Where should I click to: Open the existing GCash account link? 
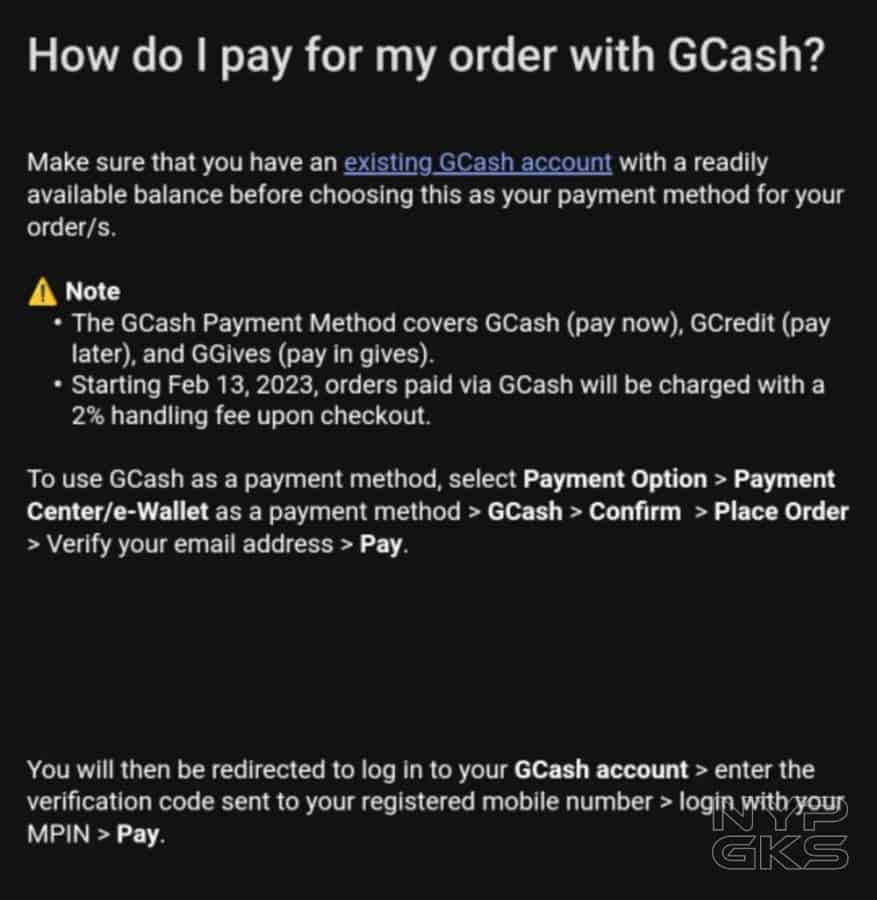(x=477, y=162)
